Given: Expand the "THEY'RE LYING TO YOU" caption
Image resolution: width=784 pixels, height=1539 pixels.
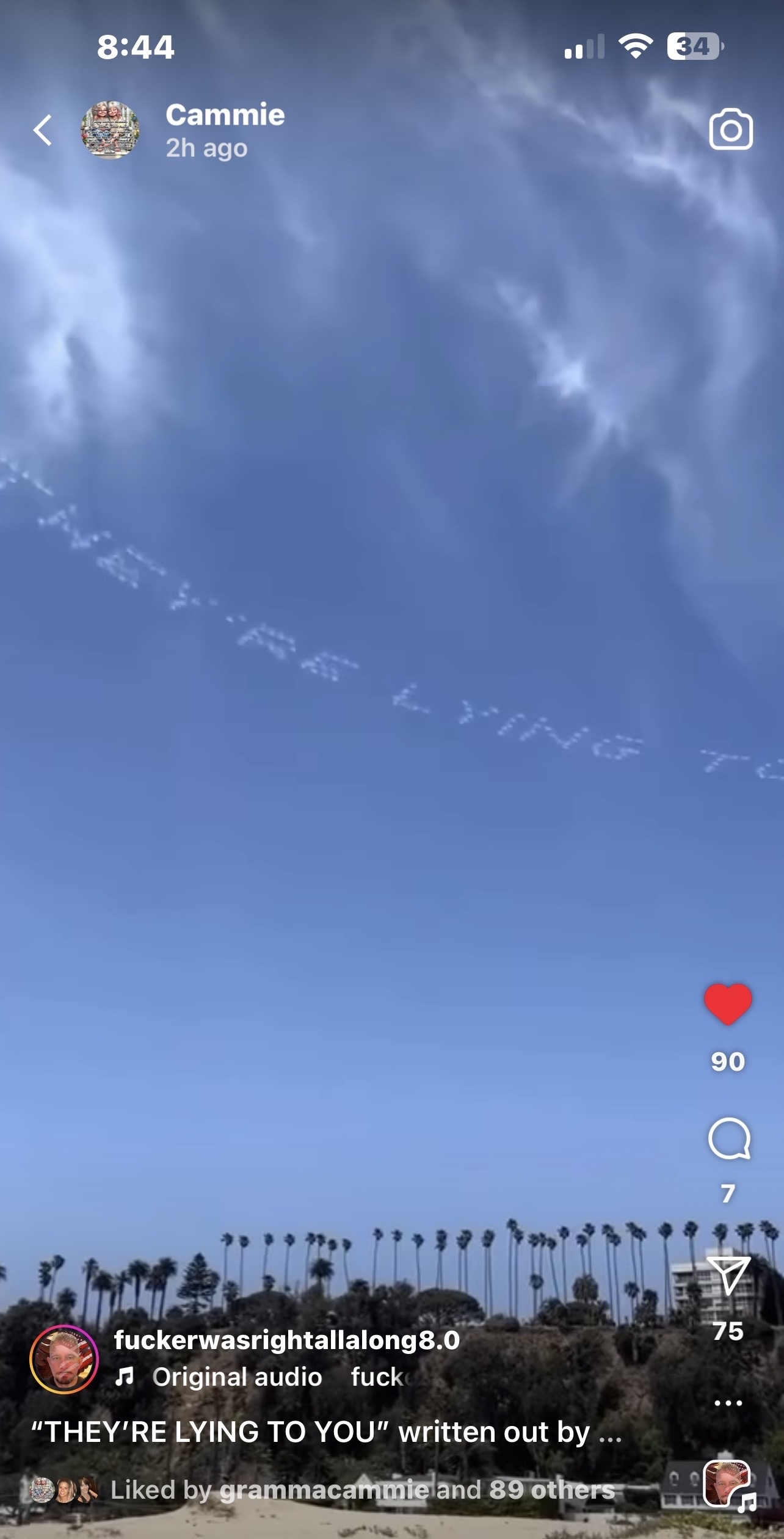Looking at the screenshot, I should coord(326,1432).
